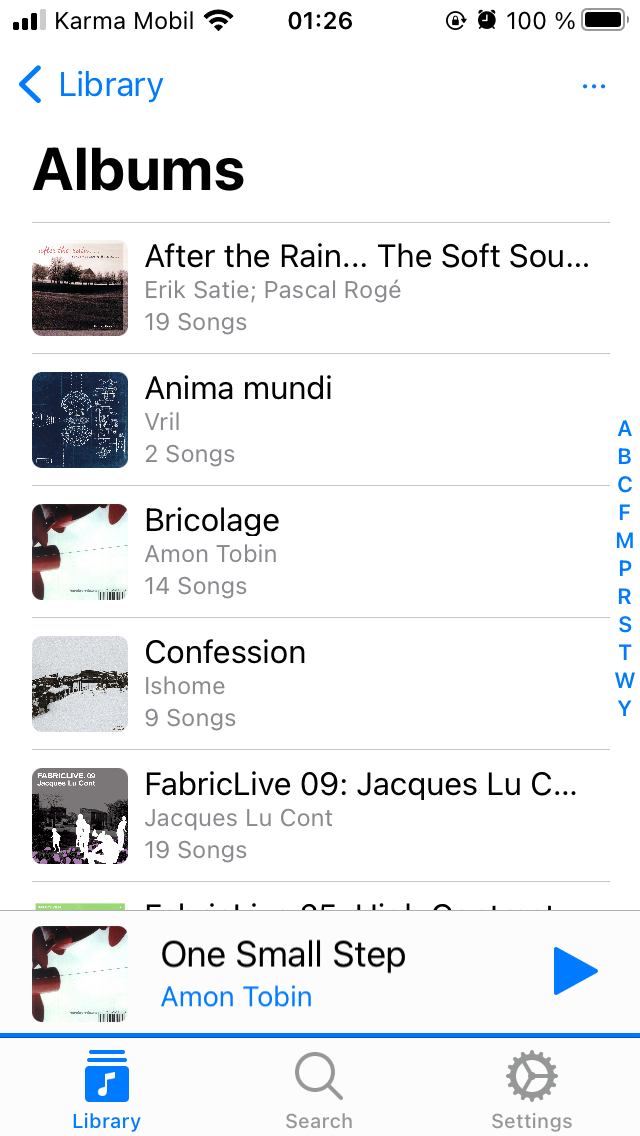Play One Small Step

(575, 972)
